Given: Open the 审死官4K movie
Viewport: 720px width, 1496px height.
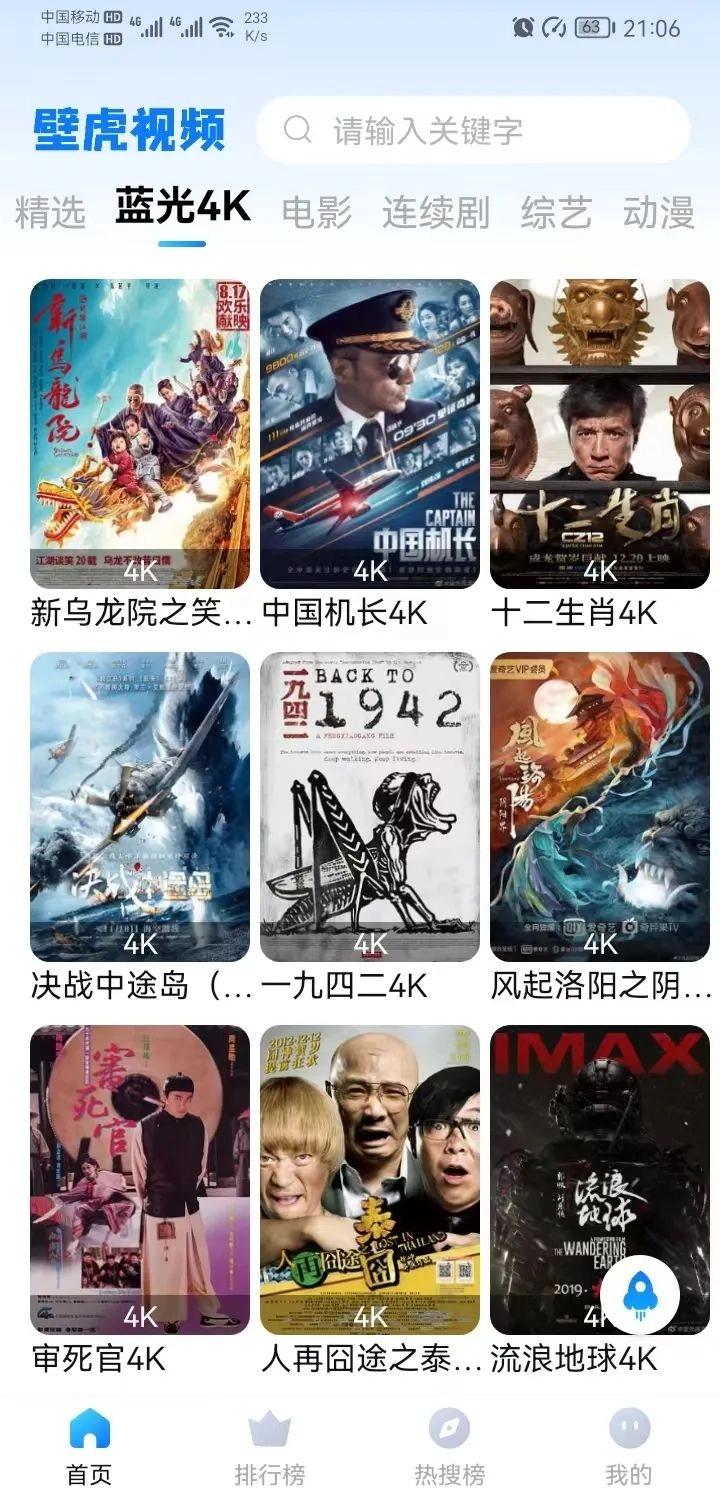Looking at the screenshot, I should [x=140, y=1179].
